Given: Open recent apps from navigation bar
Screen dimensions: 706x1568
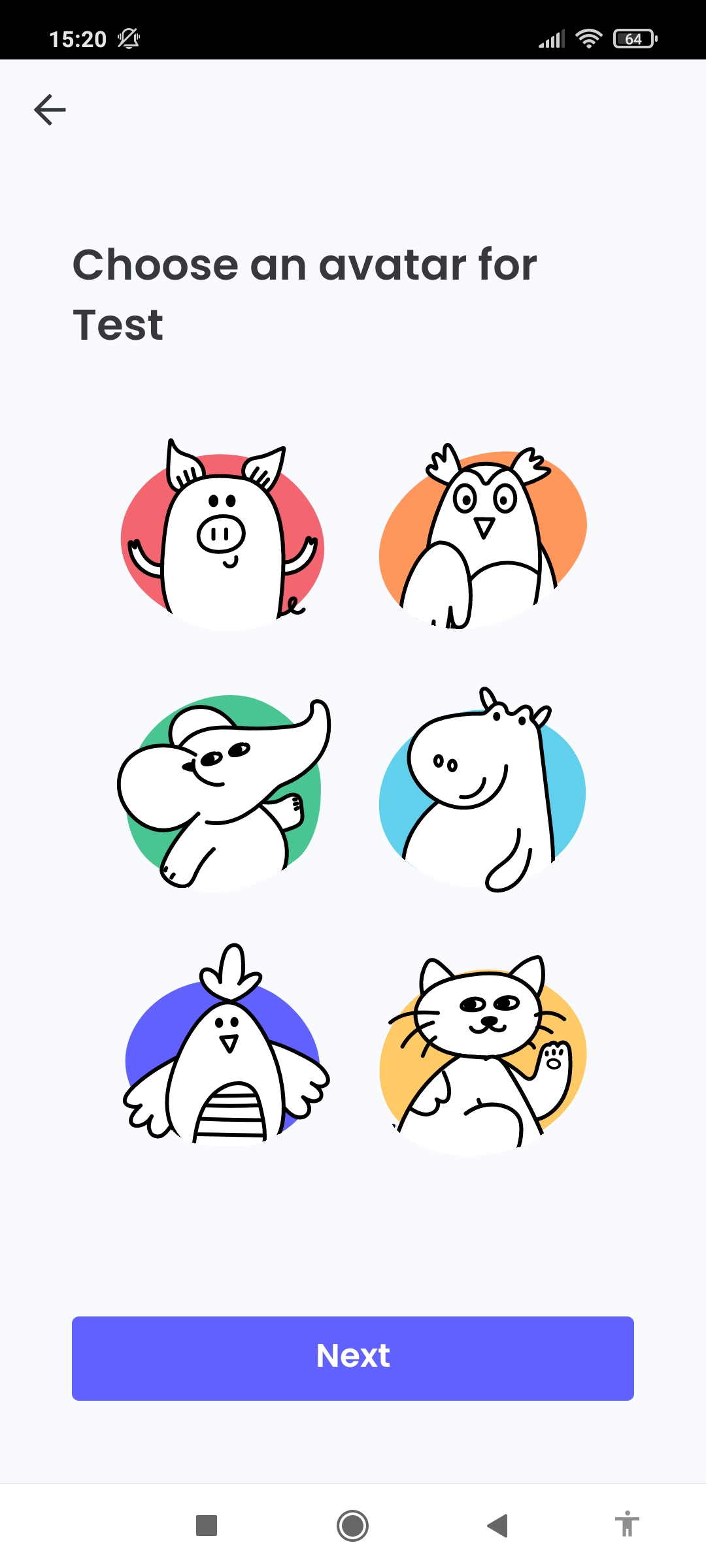Looking at the screenshot, I should pos(207,1526).
